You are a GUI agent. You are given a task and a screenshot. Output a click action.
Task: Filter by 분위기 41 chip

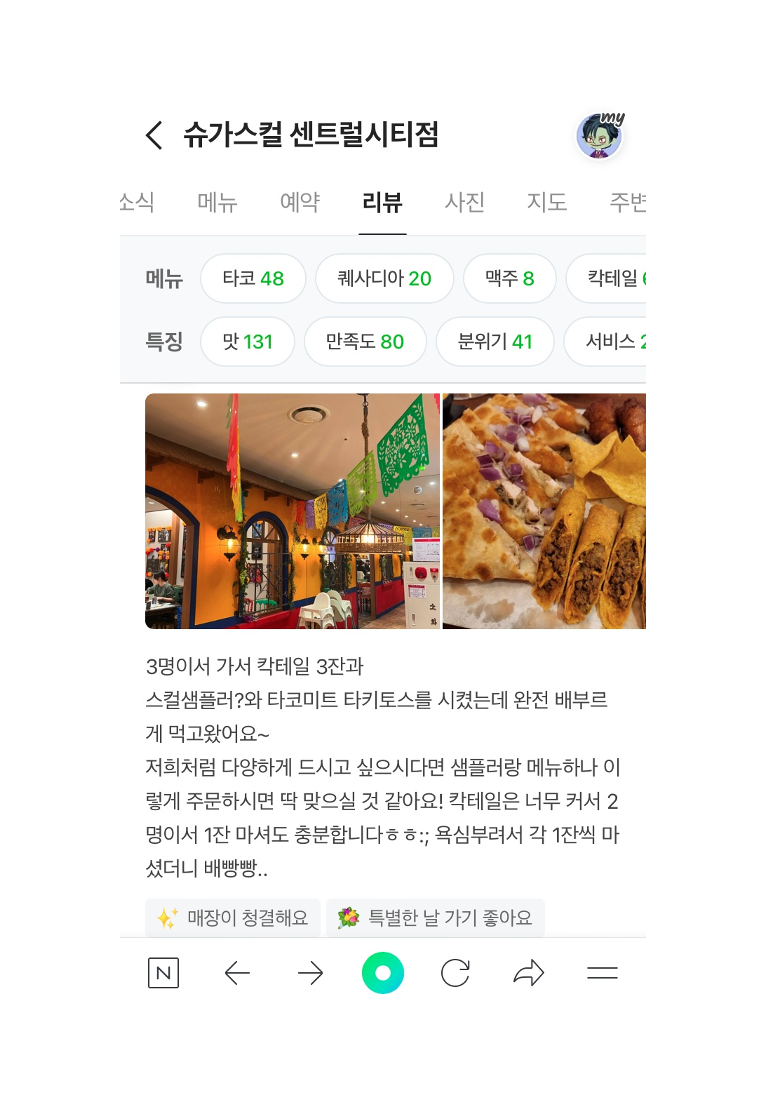[495, 342]
